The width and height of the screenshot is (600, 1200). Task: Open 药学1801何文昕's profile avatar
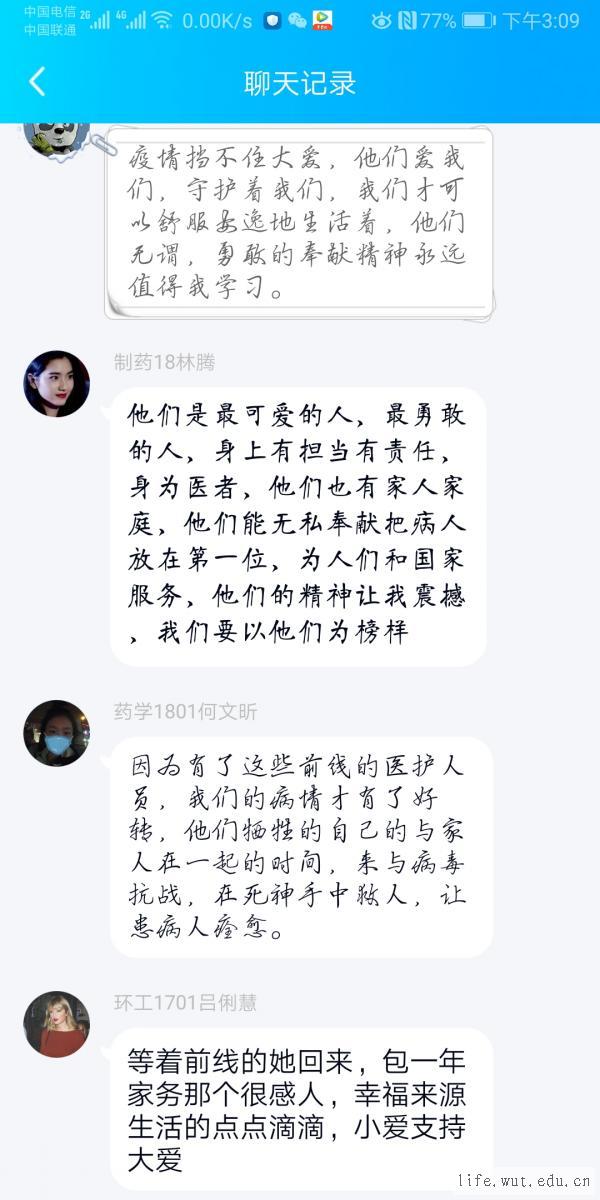(56, 733)
